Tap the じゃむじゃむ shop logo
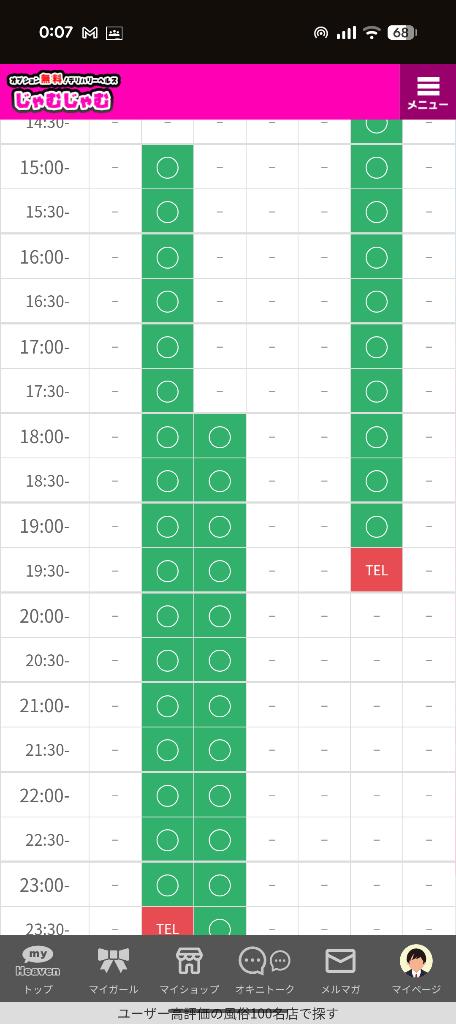 (x=63, y=92)
